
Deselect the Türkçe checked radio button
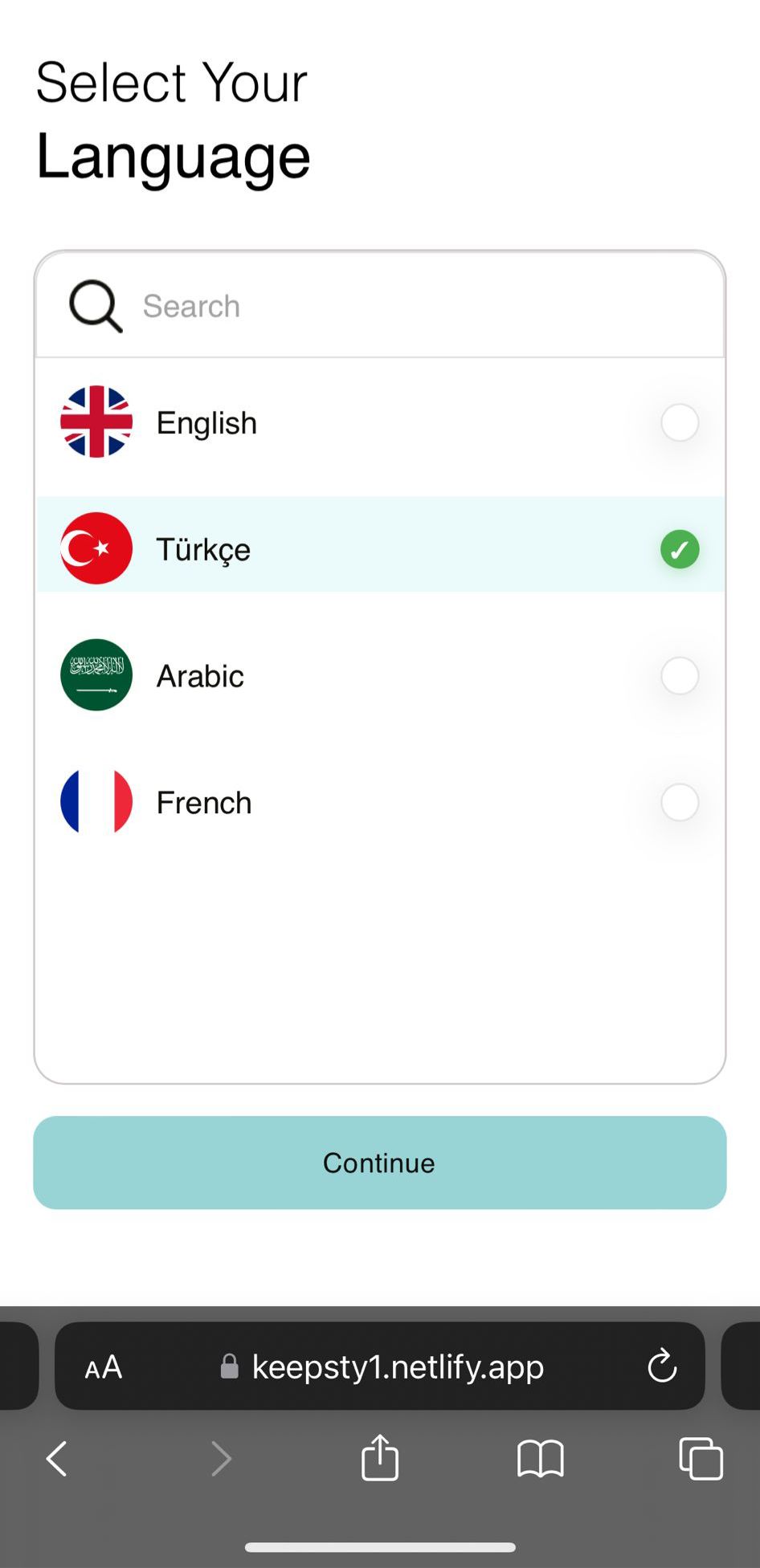[680, 548]
